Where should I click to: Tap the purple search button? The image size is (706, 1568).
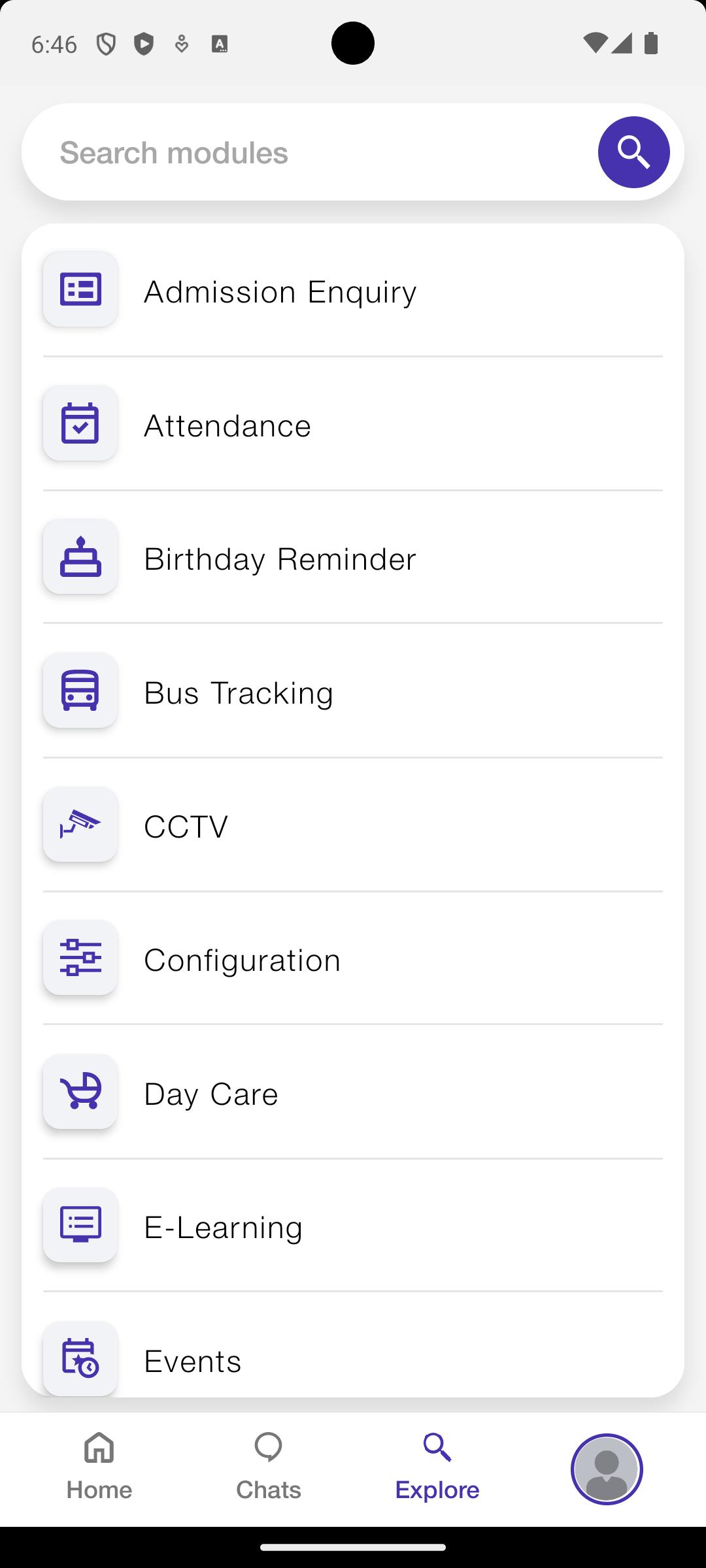pyautogui.click(x=633, y=152)
